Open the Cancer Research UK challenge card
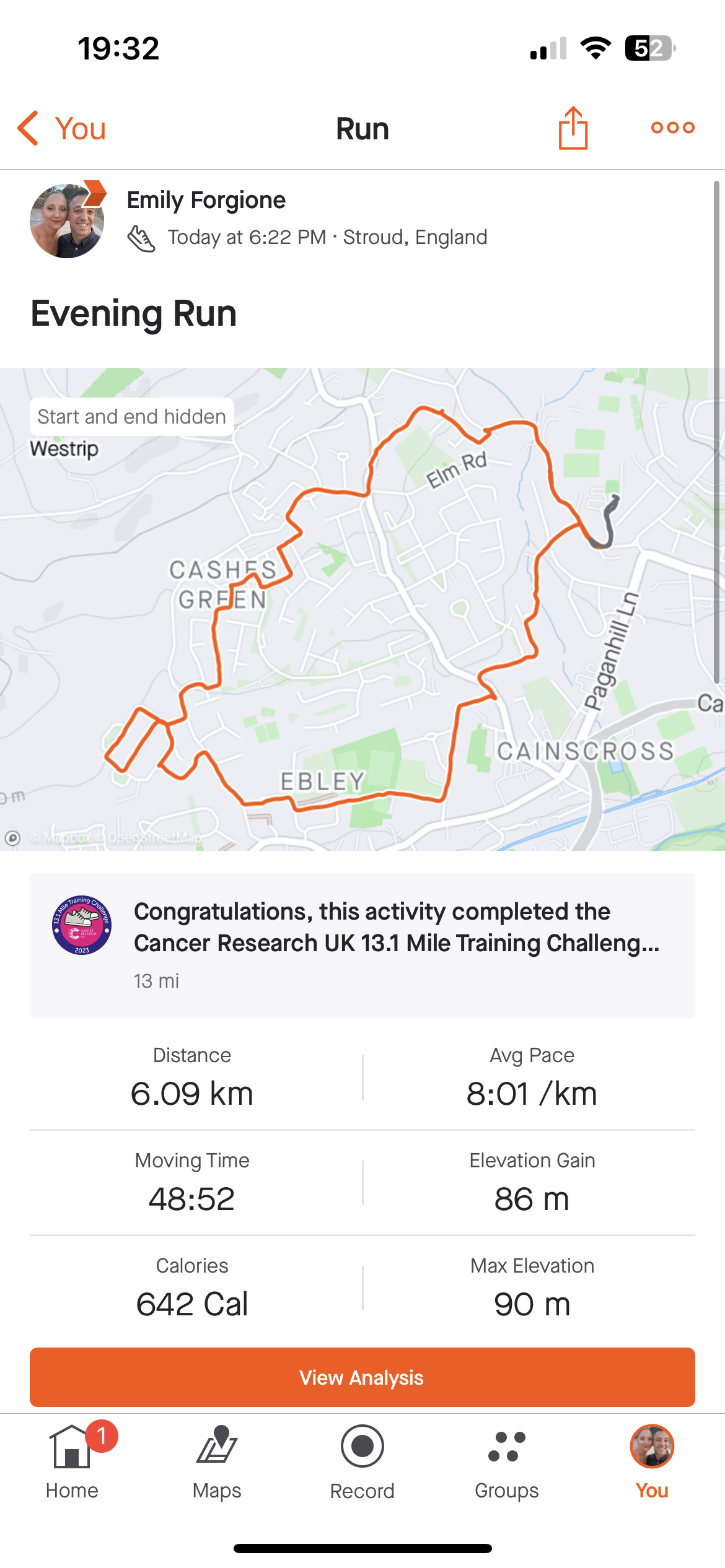Image resolution: width=725 pixels, height=1568 pixels. pos(362,946)
